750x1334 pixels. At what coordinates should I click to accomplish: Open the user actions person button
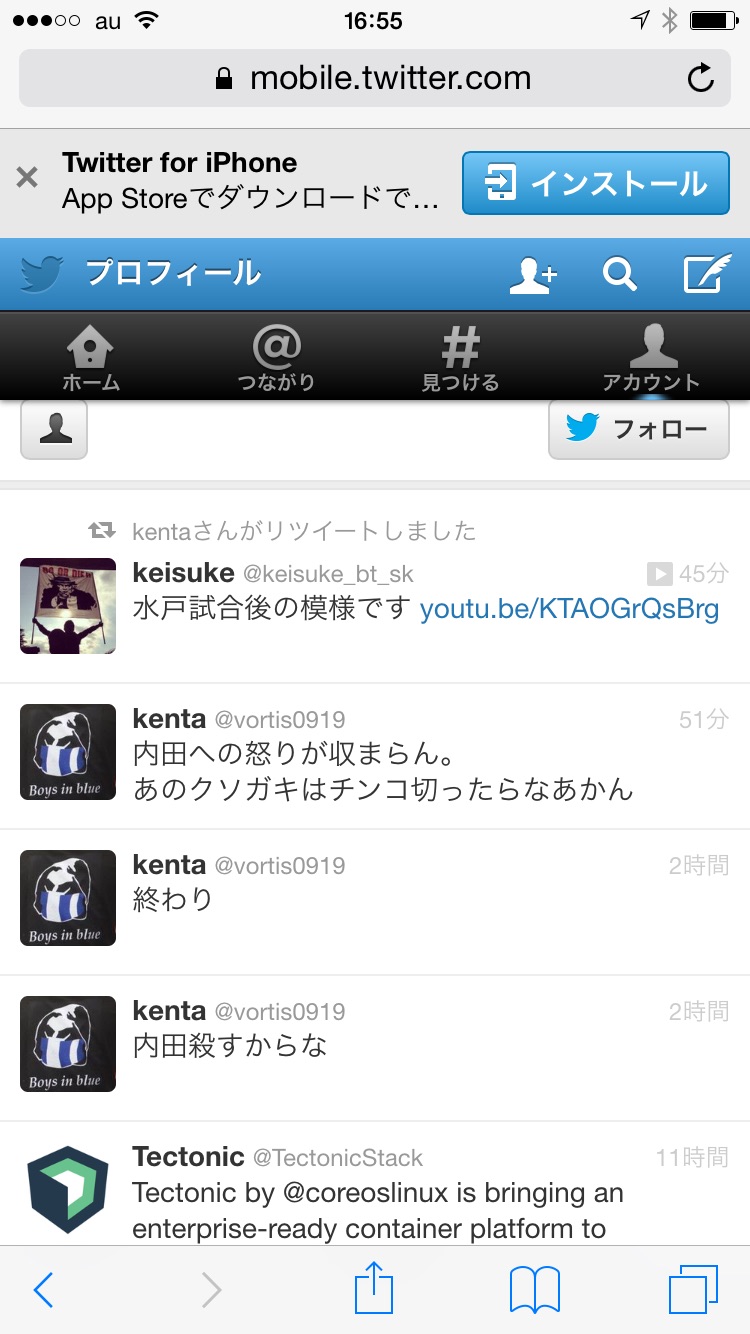tap(54, 430)
